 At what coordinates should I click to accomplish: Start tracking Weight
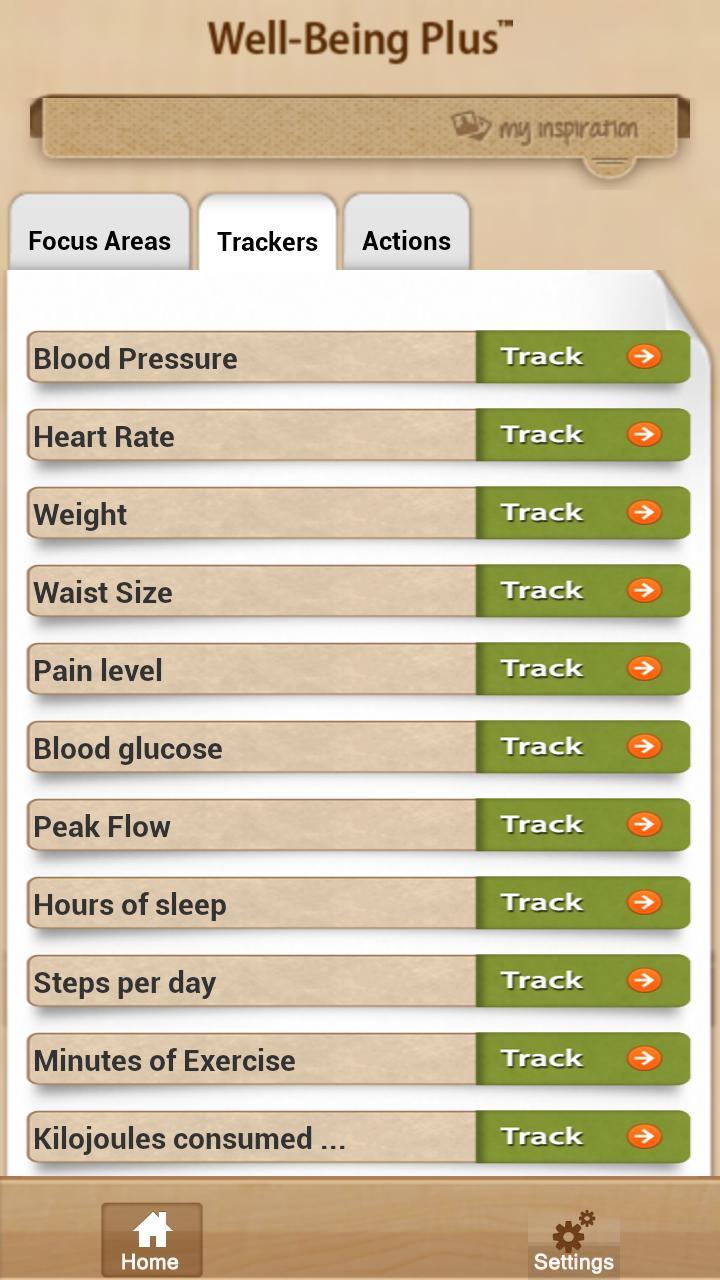coord(582,513)
